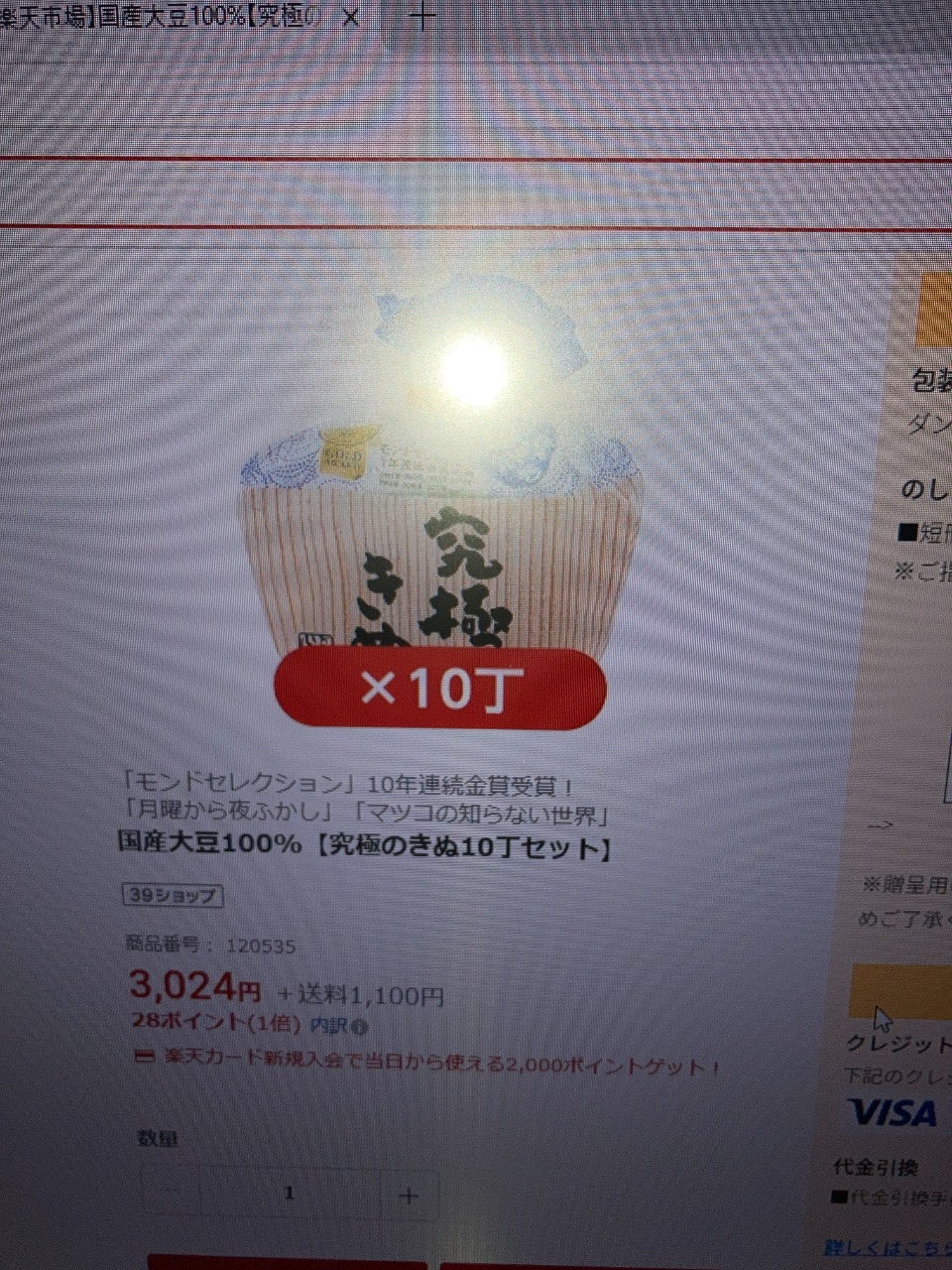
Task: Show the points 内訳 breakdown
Action: coord(338,1025)
